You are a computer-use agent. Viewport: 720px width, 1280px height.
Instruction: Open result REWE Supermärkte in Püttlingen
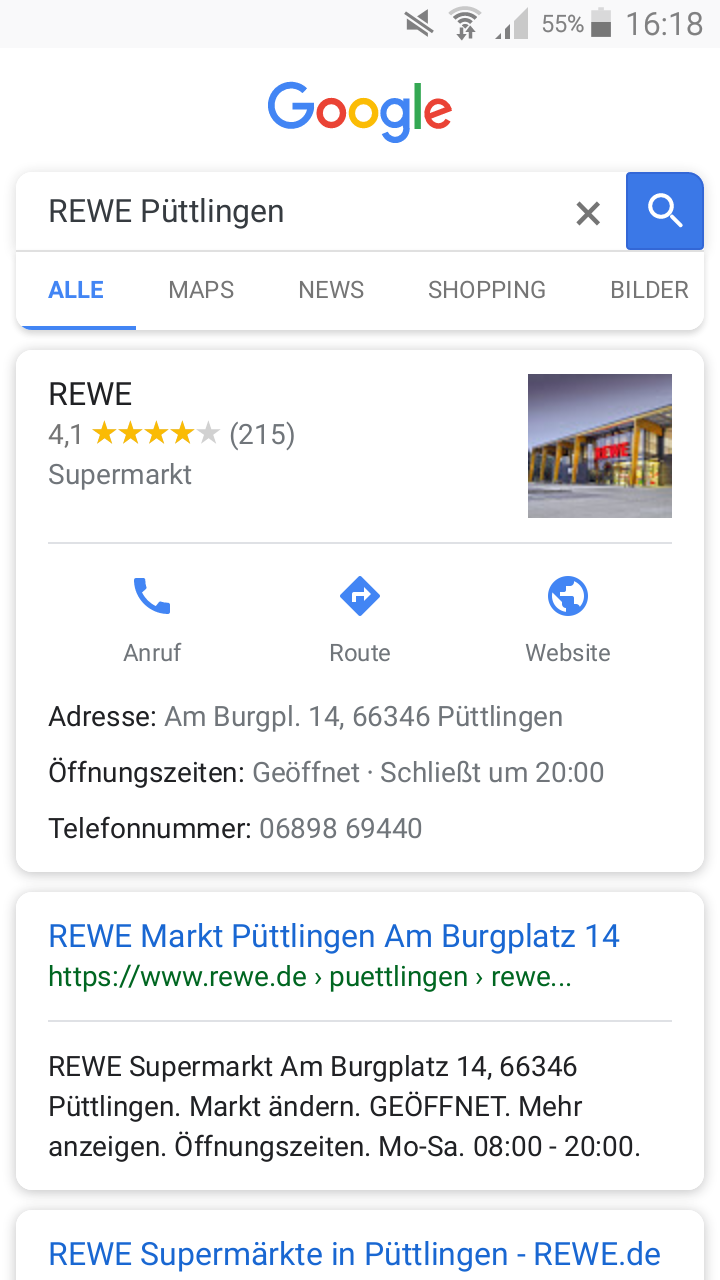coord(354,1254)
